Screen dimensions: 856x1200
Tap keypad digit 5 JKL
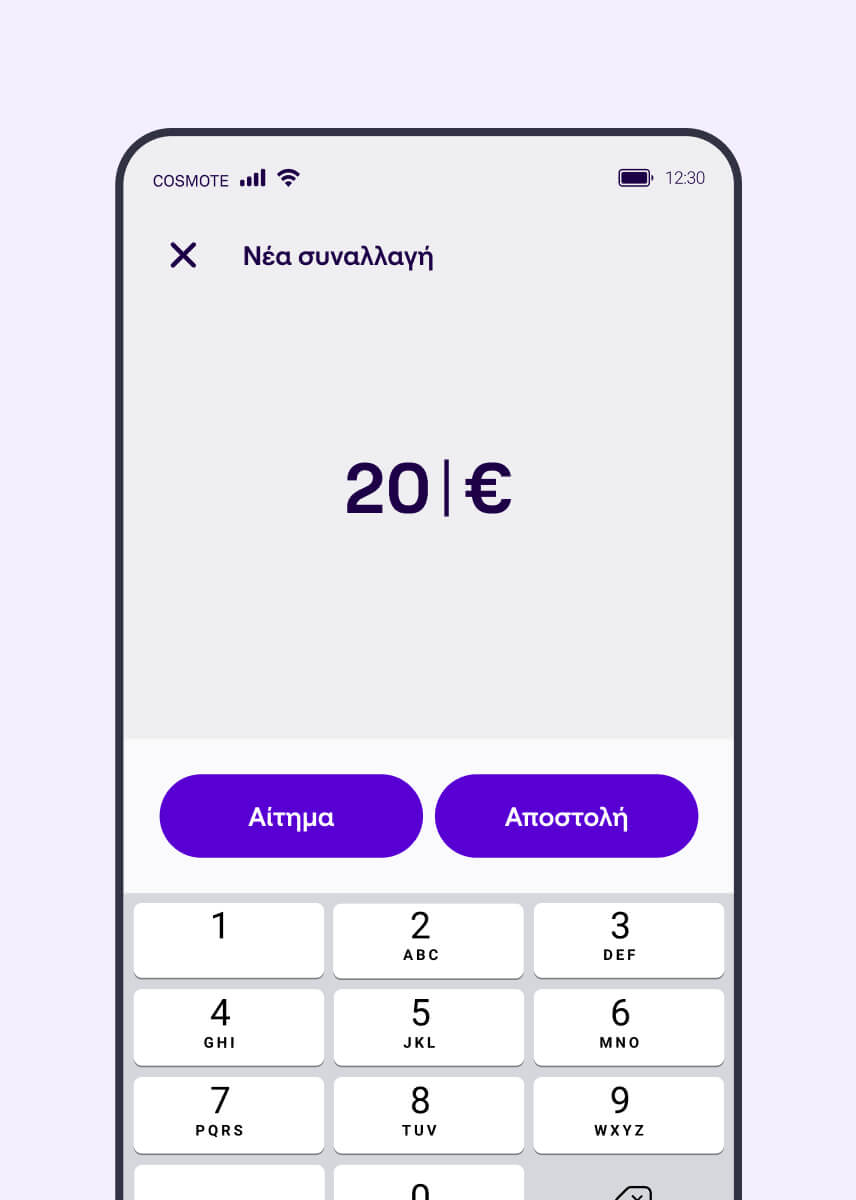(x=428, y=1027)
